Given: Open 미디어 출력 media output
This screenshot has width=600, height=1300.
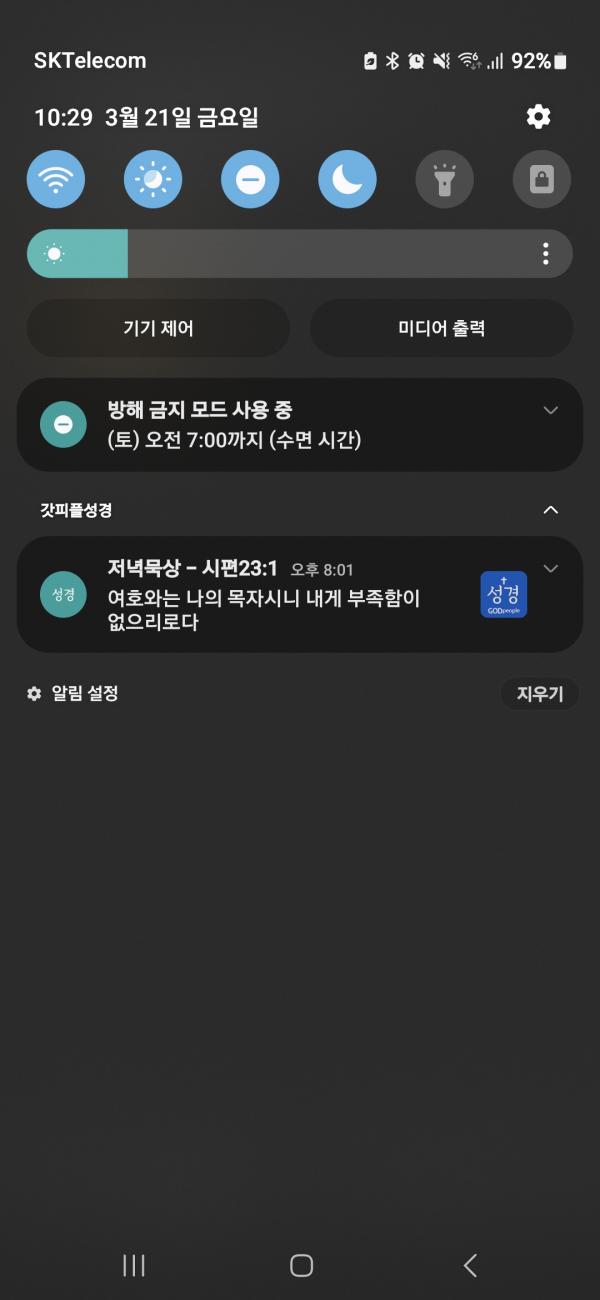Looking at the screenshot, I should 441,328.
